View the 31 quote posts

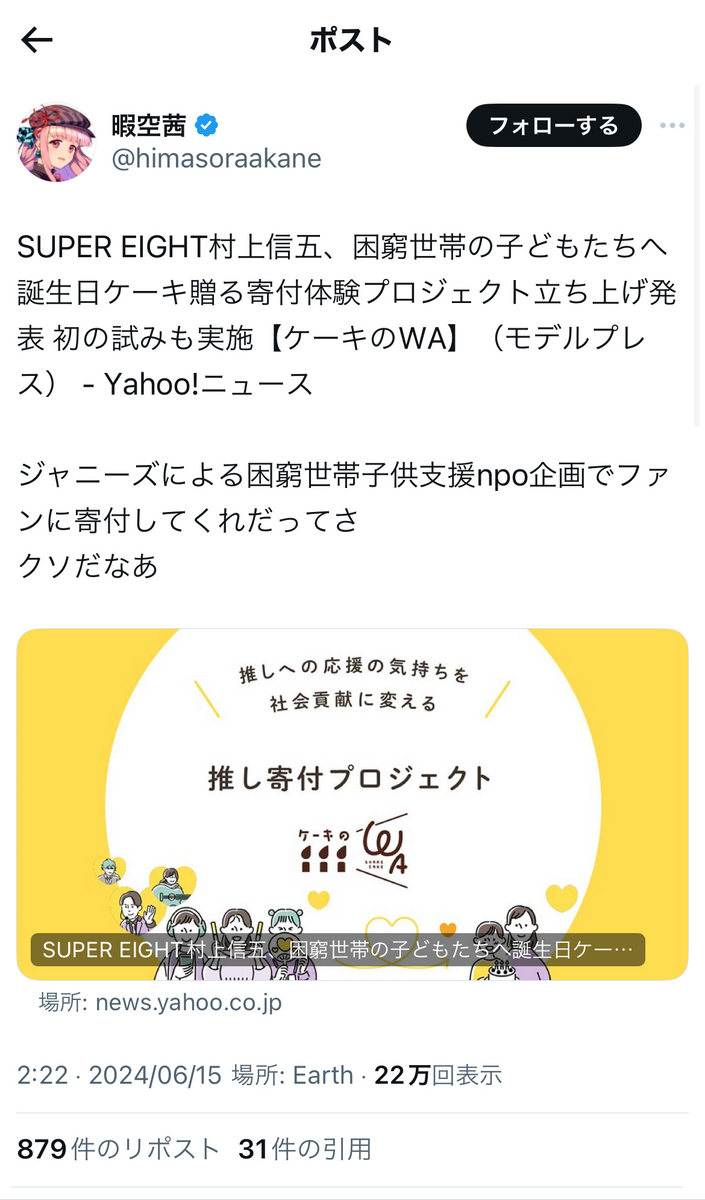click(x=304, y=1149)
